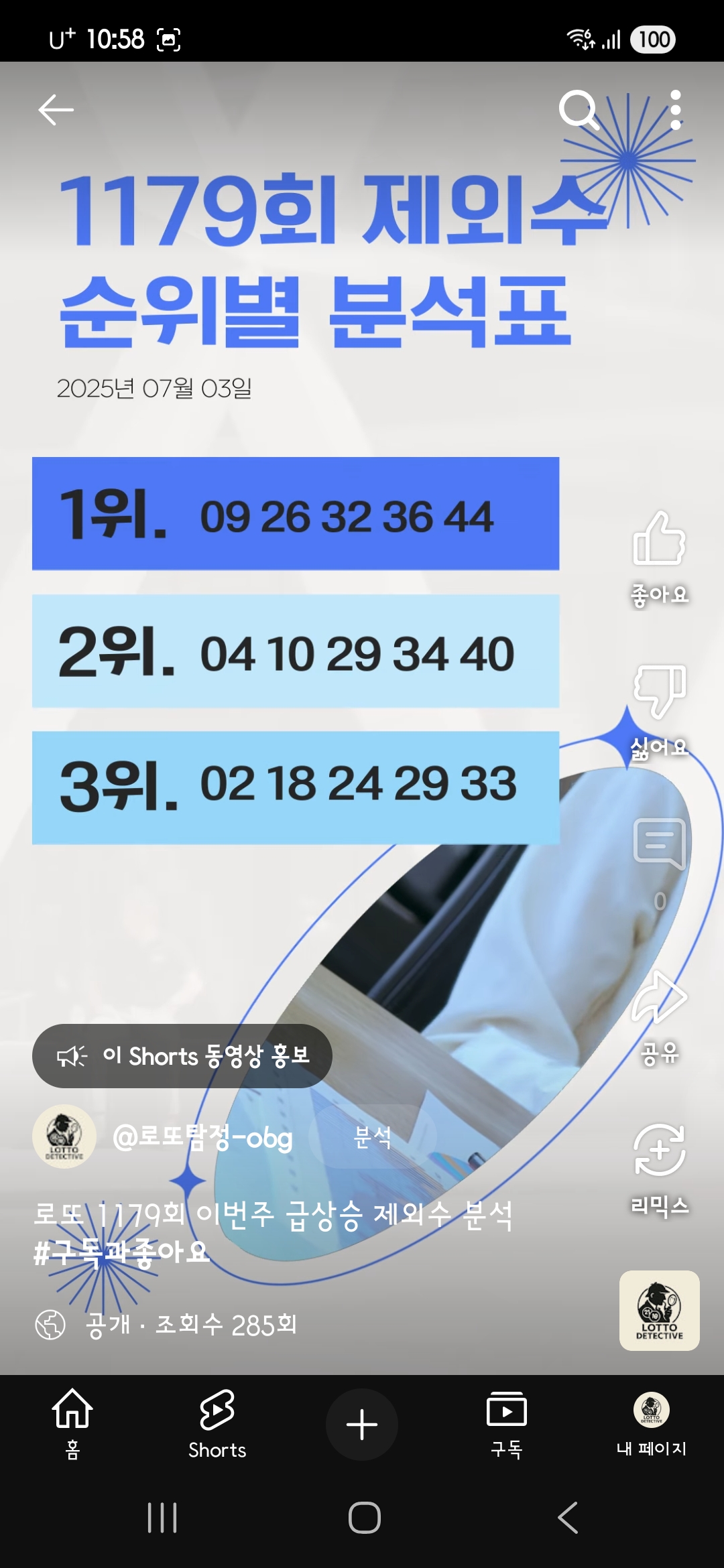Screen dimensions: 724x1568
Task: Open the comments panel
Action: pyautogui.click(x=659, y=844)
